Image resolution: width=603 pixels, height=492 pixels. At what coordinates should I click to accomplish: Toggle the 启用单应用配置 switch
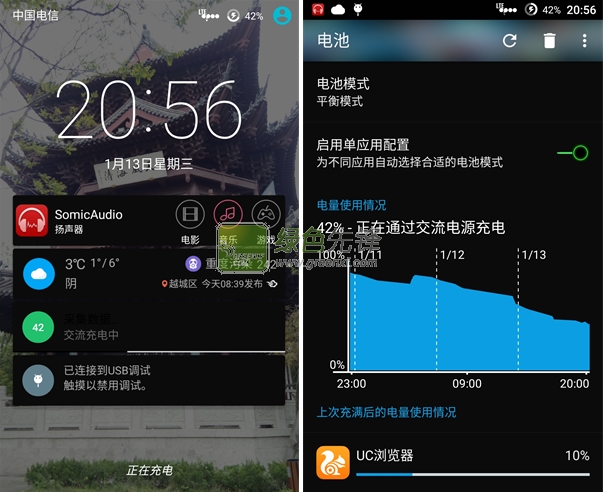574,153
